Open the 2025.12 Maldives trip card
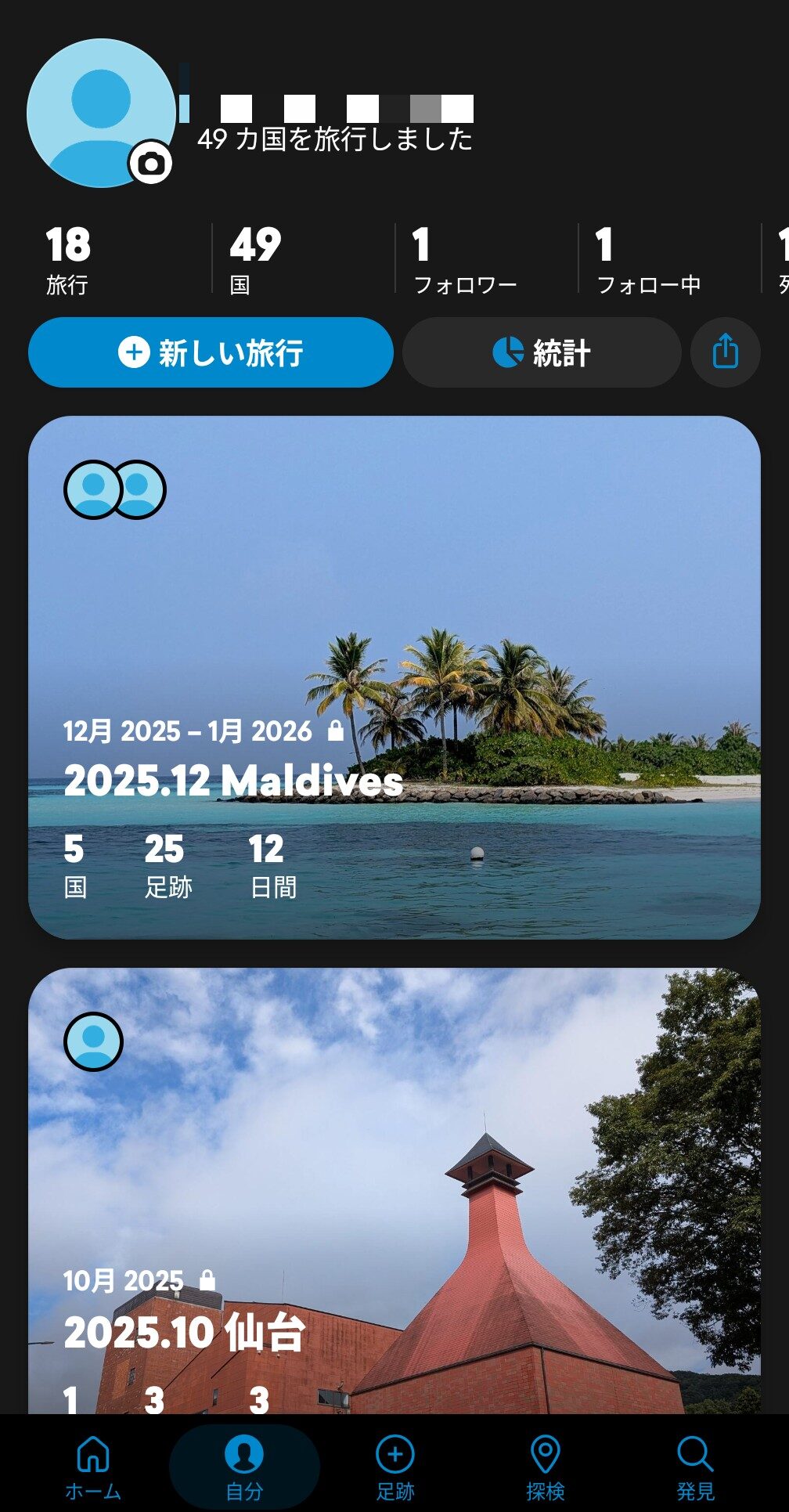 pyautogui.click(x=394, y=677)
